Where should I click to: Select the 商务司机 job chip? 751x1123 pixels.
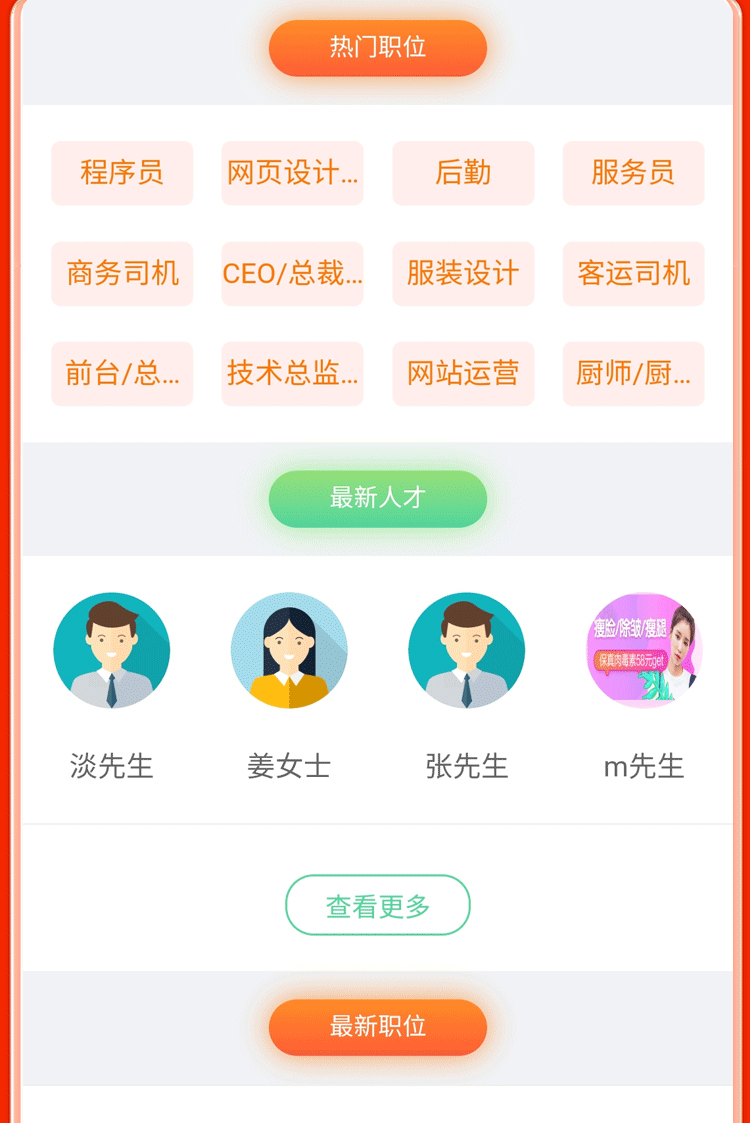[x=122, y=273]
